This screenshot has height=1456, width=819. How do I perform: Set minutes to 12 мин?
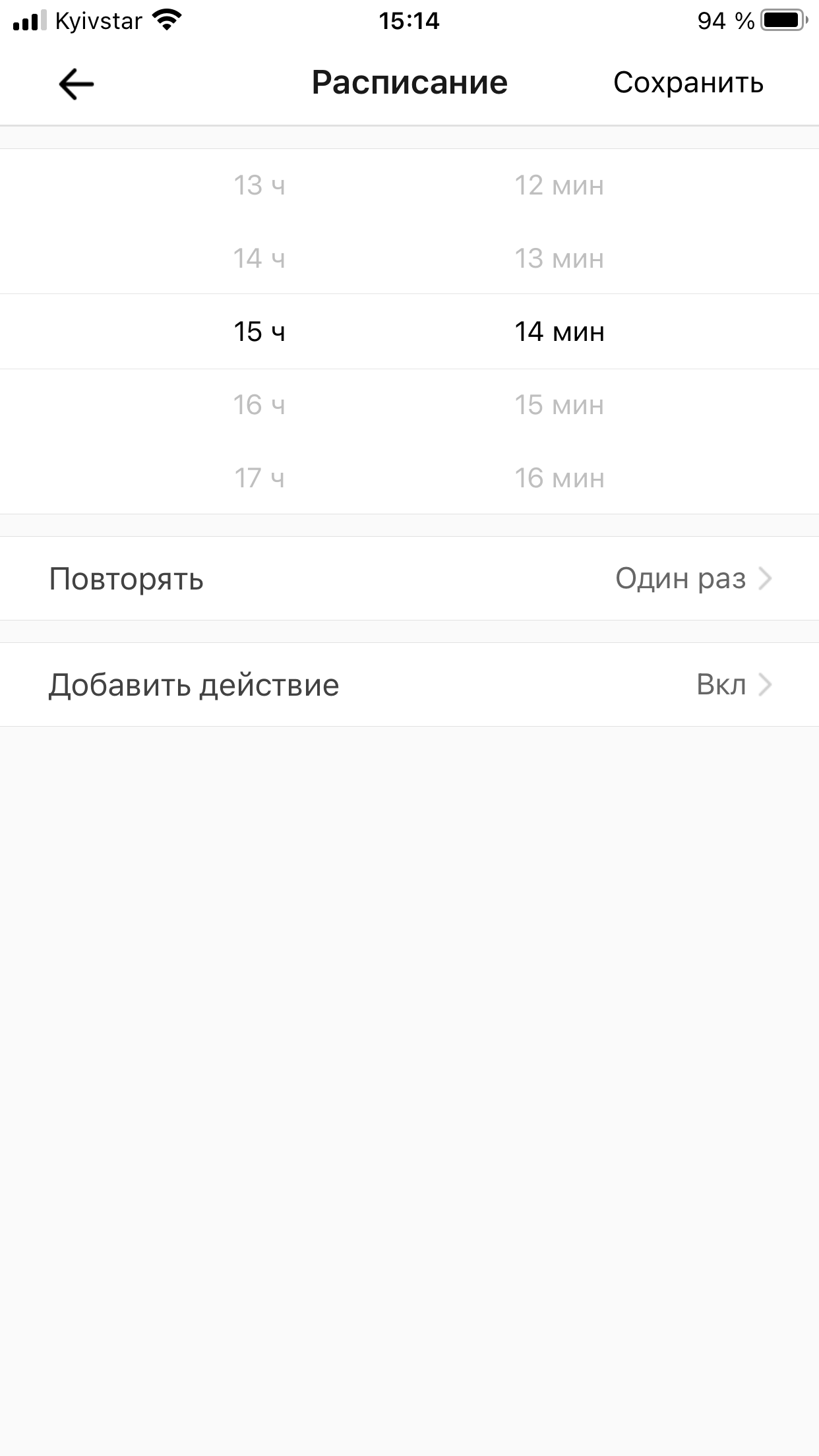559,185
